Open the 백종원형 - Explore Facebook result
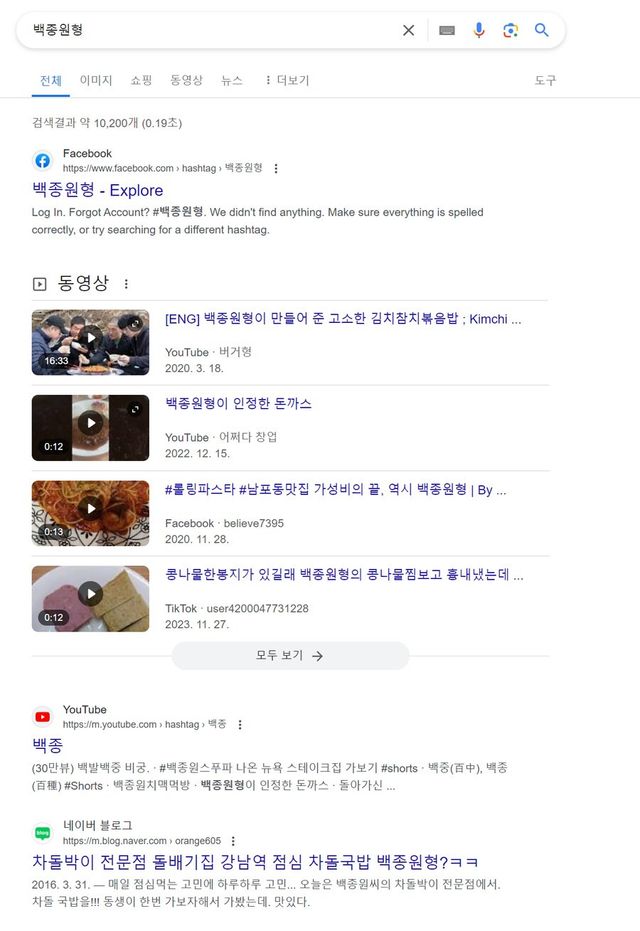Image resolution: width=640 pixels, height=931 pixels. 97,190
